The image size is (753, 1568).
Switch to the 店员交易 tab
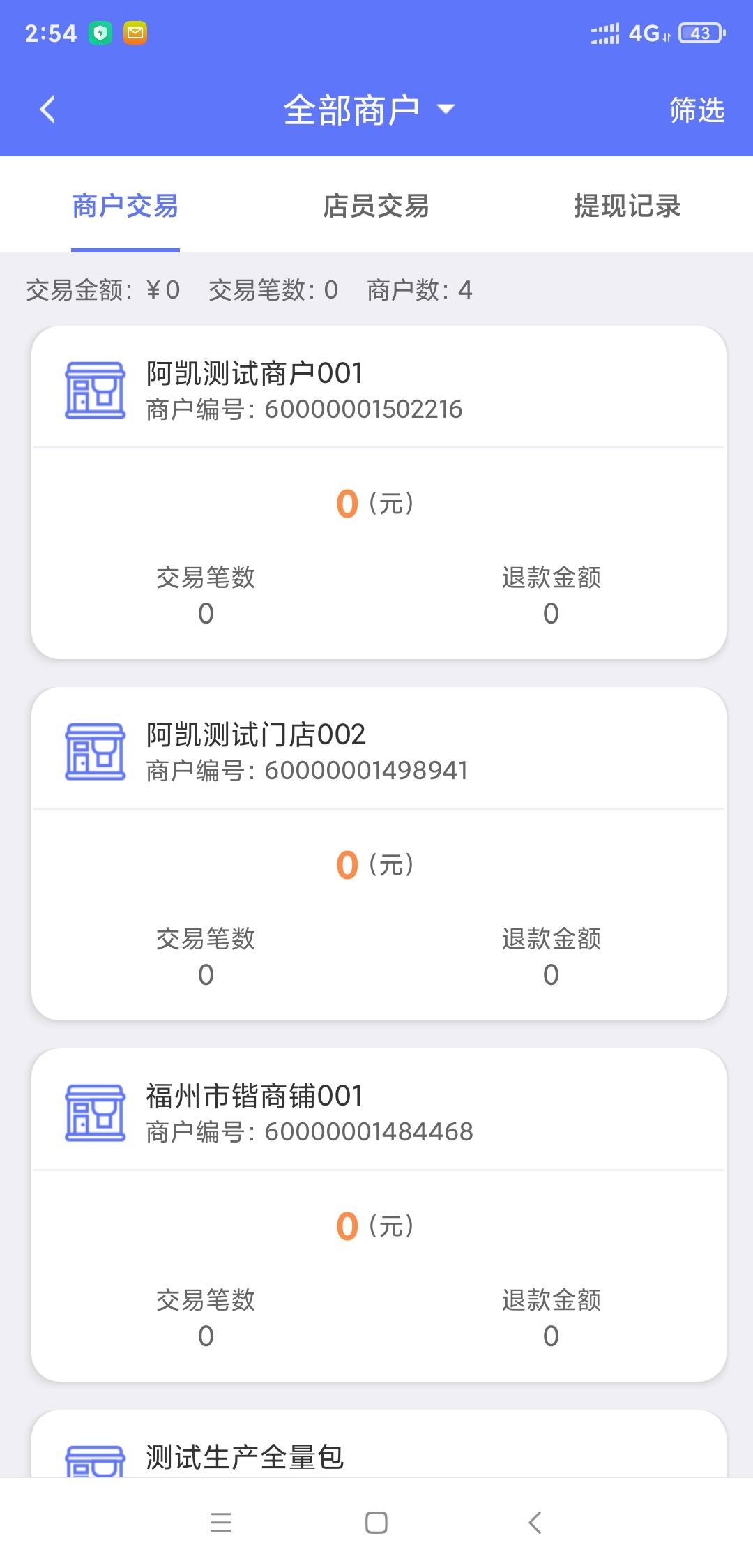375,206
